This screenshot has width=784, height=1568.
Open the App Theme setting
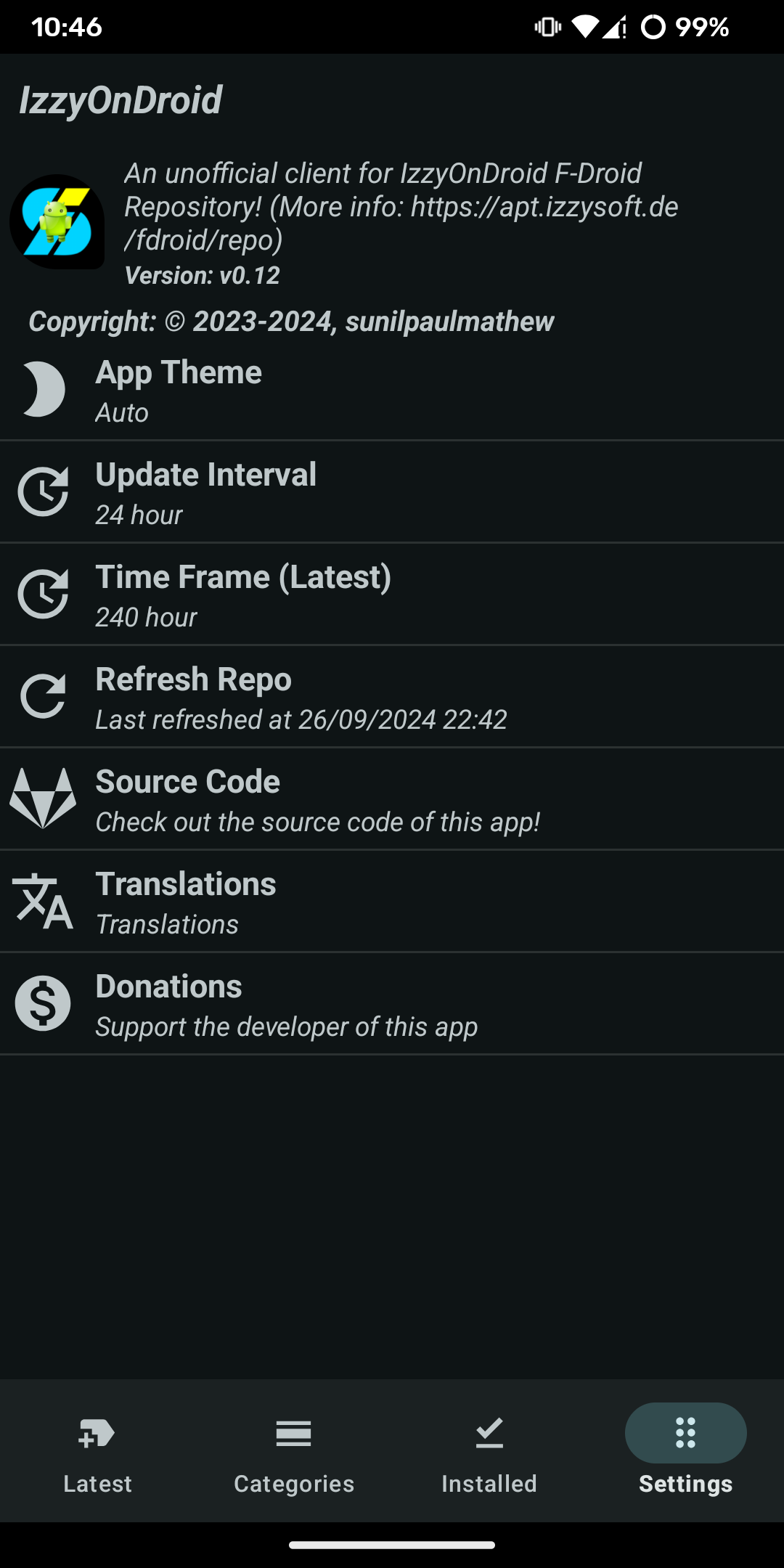392,390
